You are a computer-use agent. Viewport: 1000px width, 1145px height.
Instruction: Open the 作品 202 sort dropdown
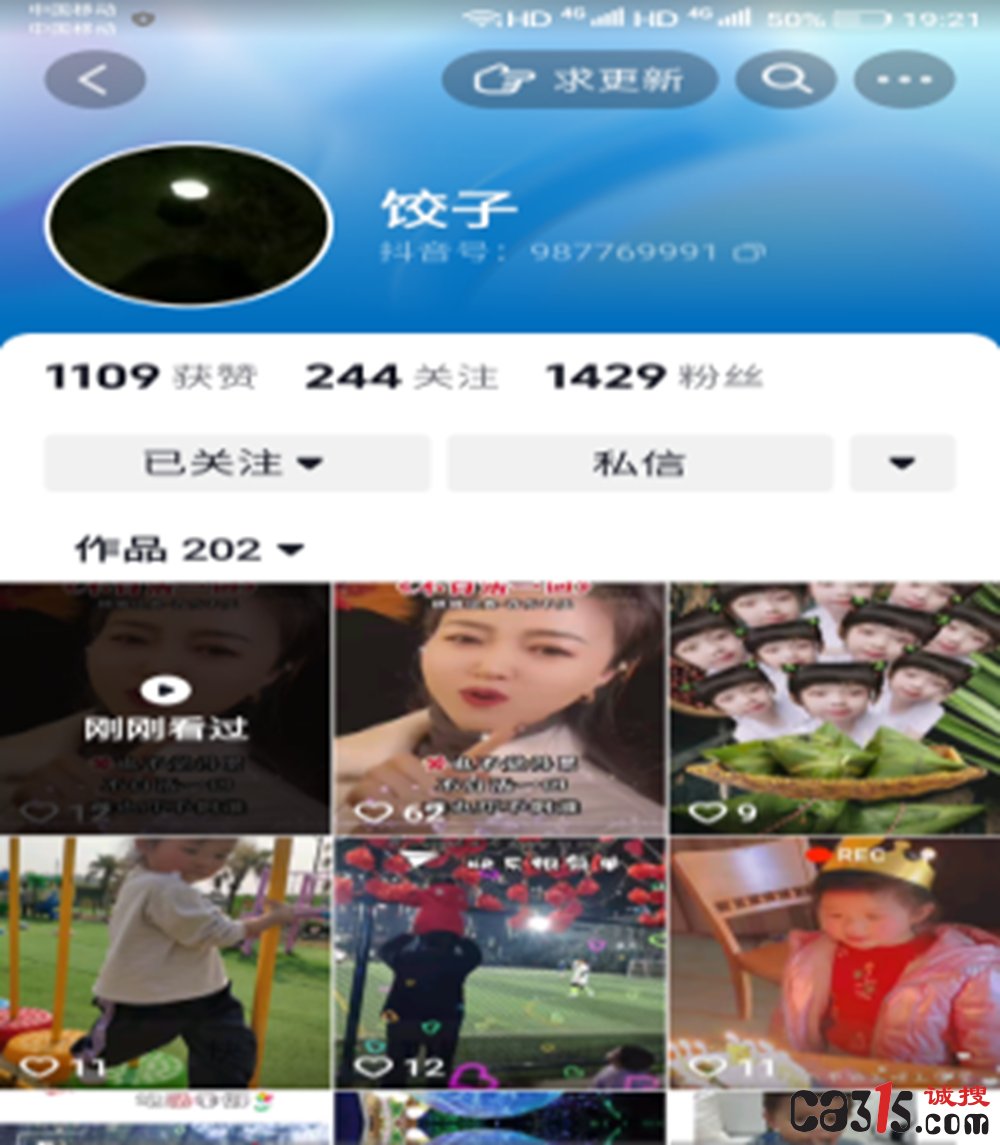(190, 549)
